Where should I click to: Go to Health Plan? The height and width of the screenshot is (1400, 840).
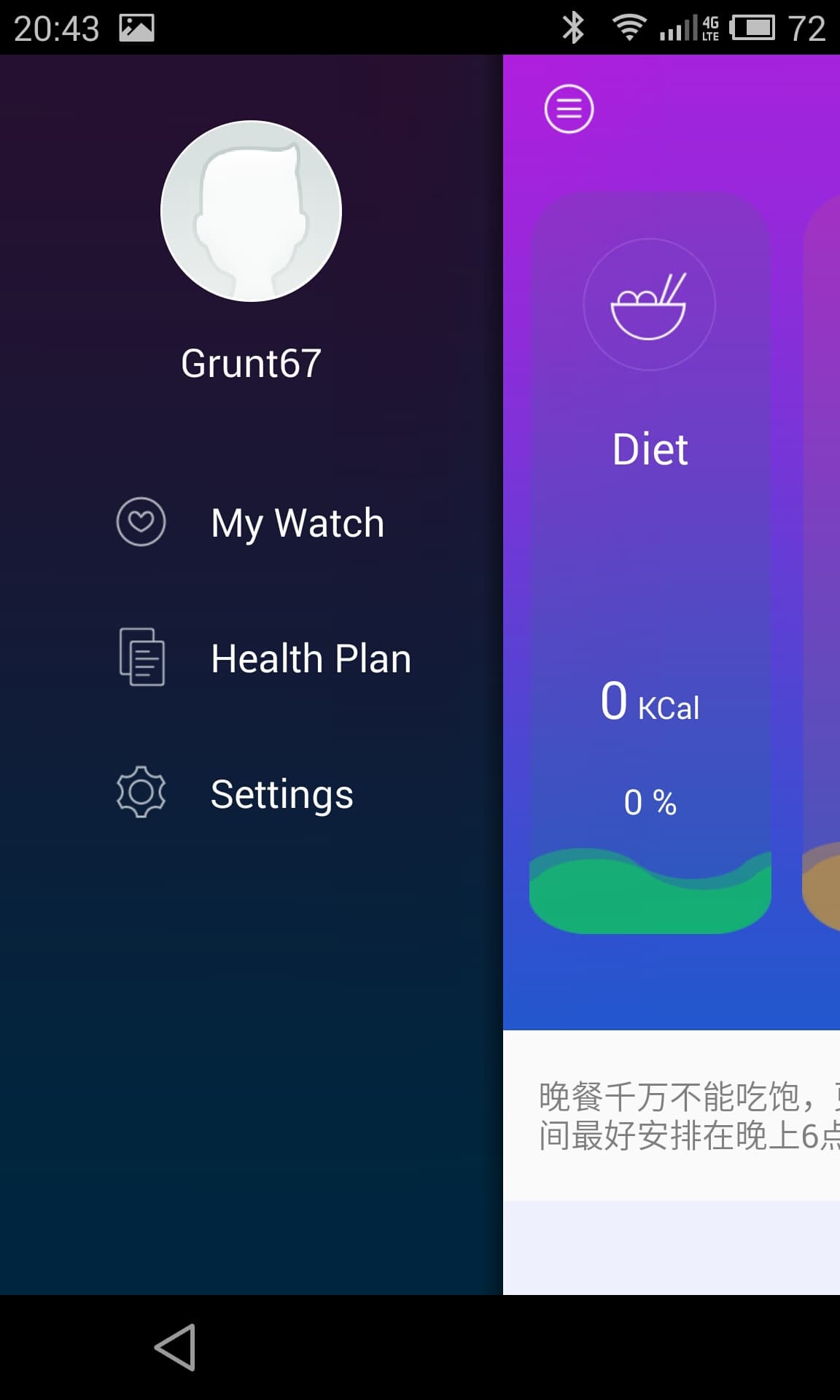(310, 658)
